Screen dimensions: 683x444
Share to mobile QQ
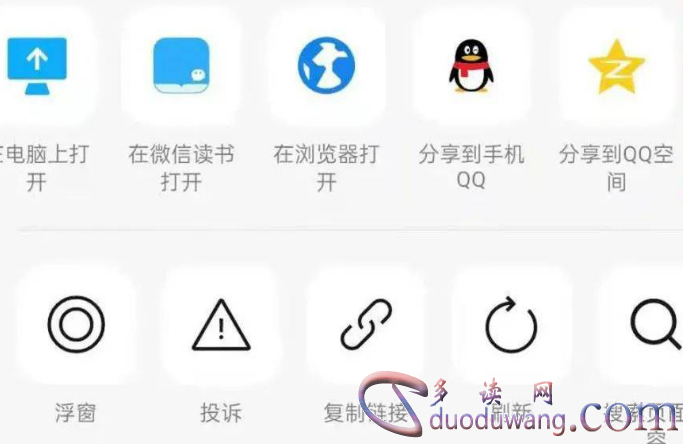[471, 66]
